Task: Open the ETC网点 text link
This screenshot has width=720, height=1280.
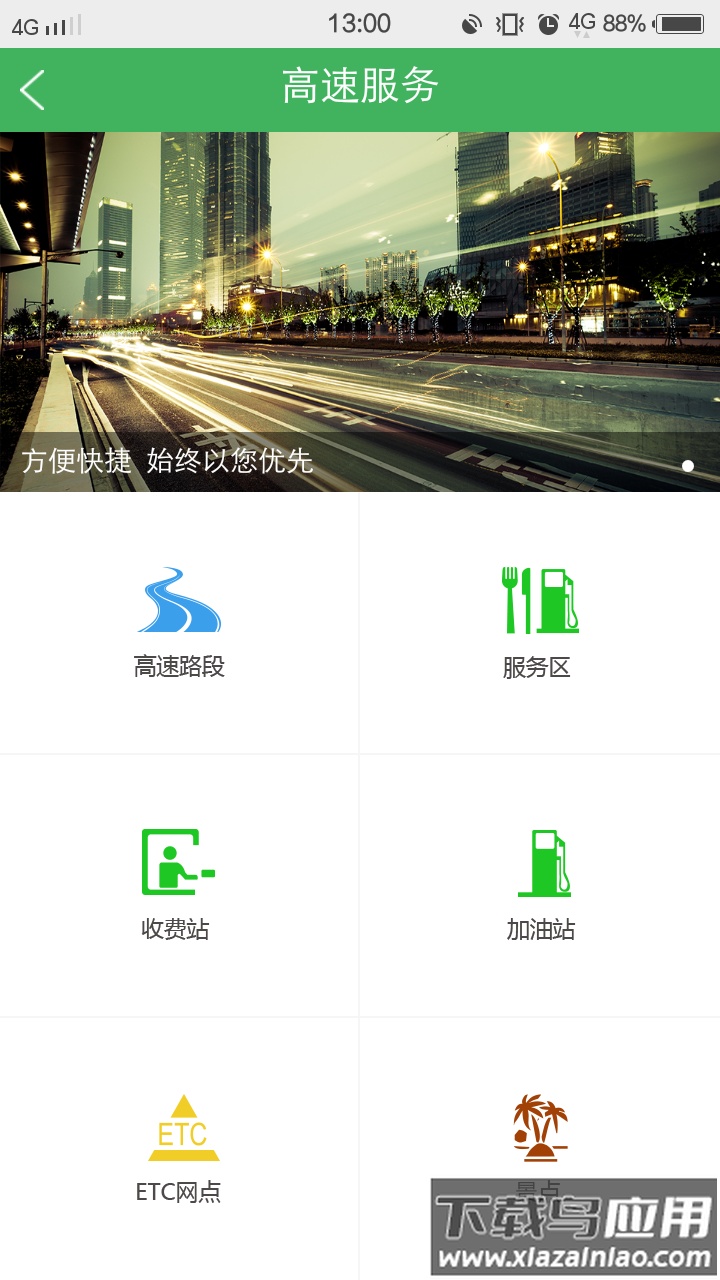Action: [x=178, y=1193]
